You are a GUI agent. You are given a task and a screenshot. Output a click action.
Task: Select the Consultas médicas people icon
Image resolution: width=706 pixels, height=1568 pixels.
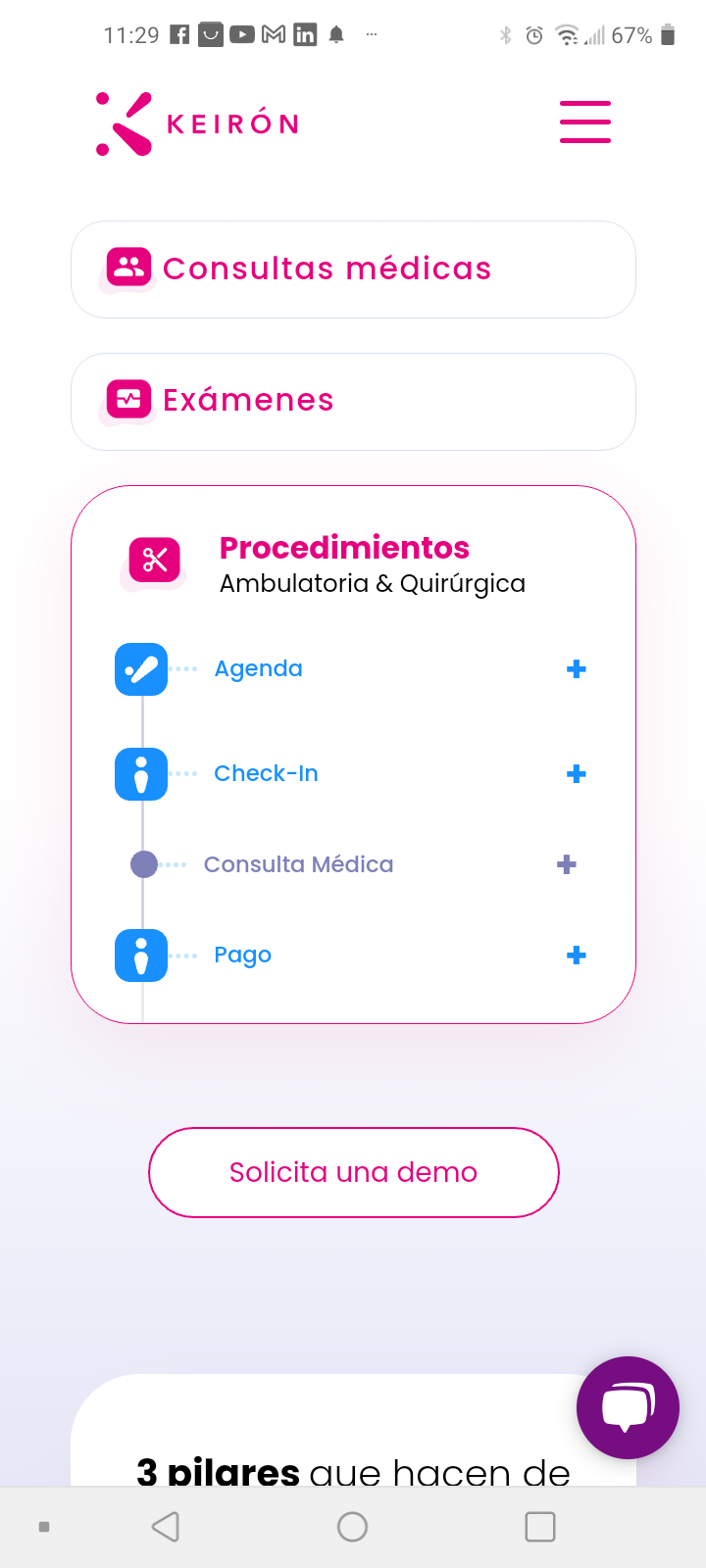tap(127, 266)
